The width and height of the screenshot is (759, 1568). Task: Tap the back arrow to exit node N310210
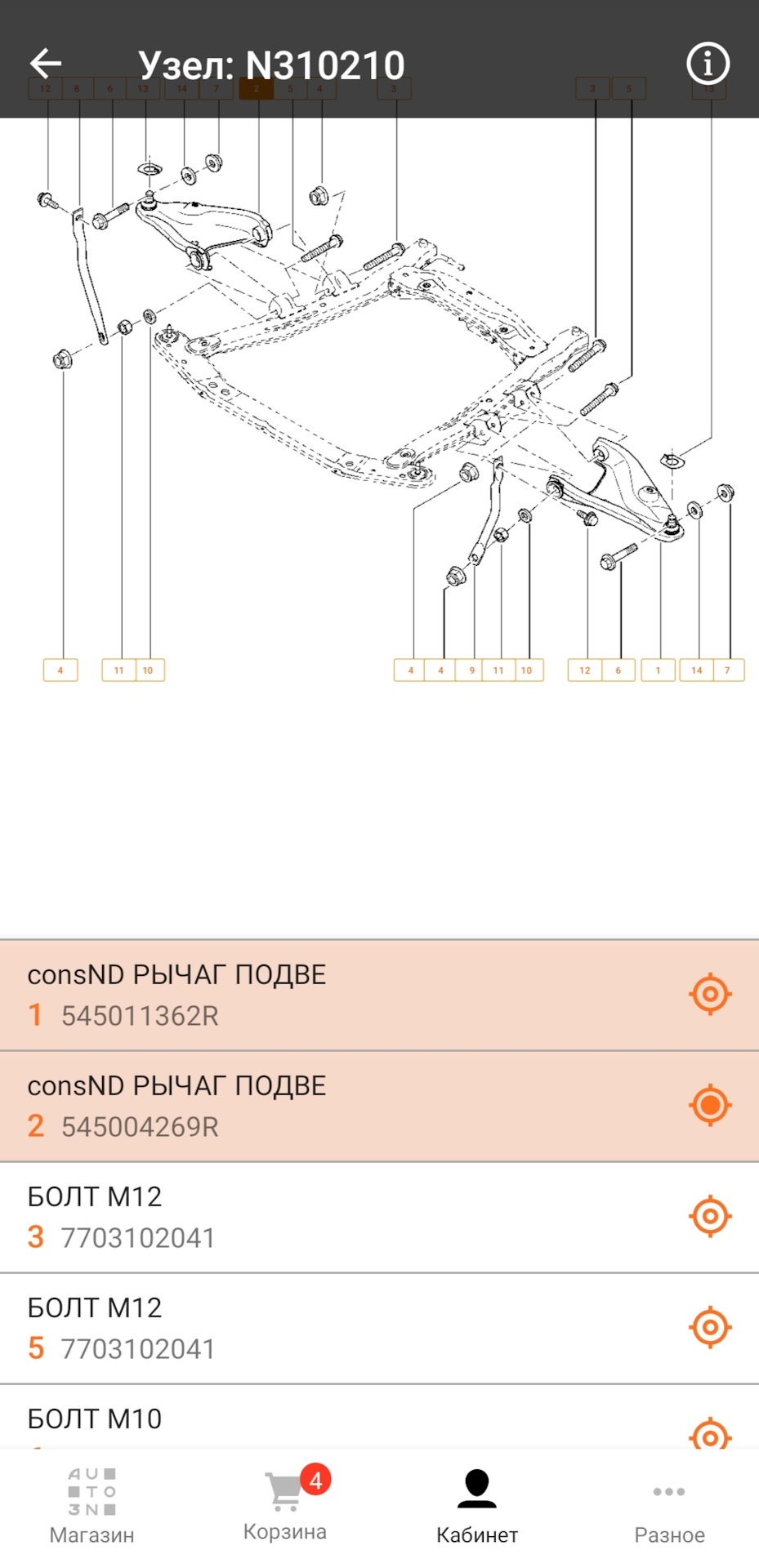click(x=47, y=64)
